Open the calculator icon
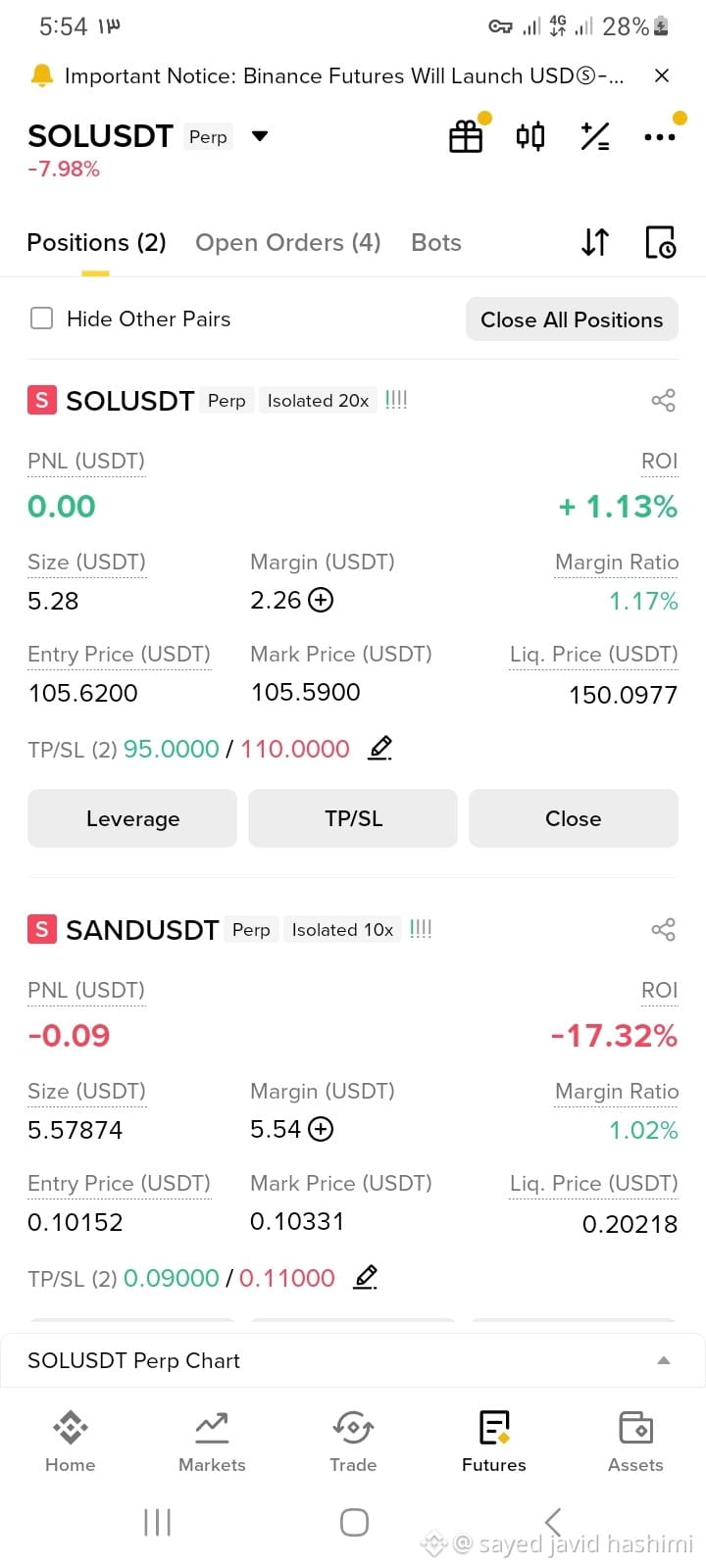Viewport: 706px width, 1568px height. (x=595, y=136)
